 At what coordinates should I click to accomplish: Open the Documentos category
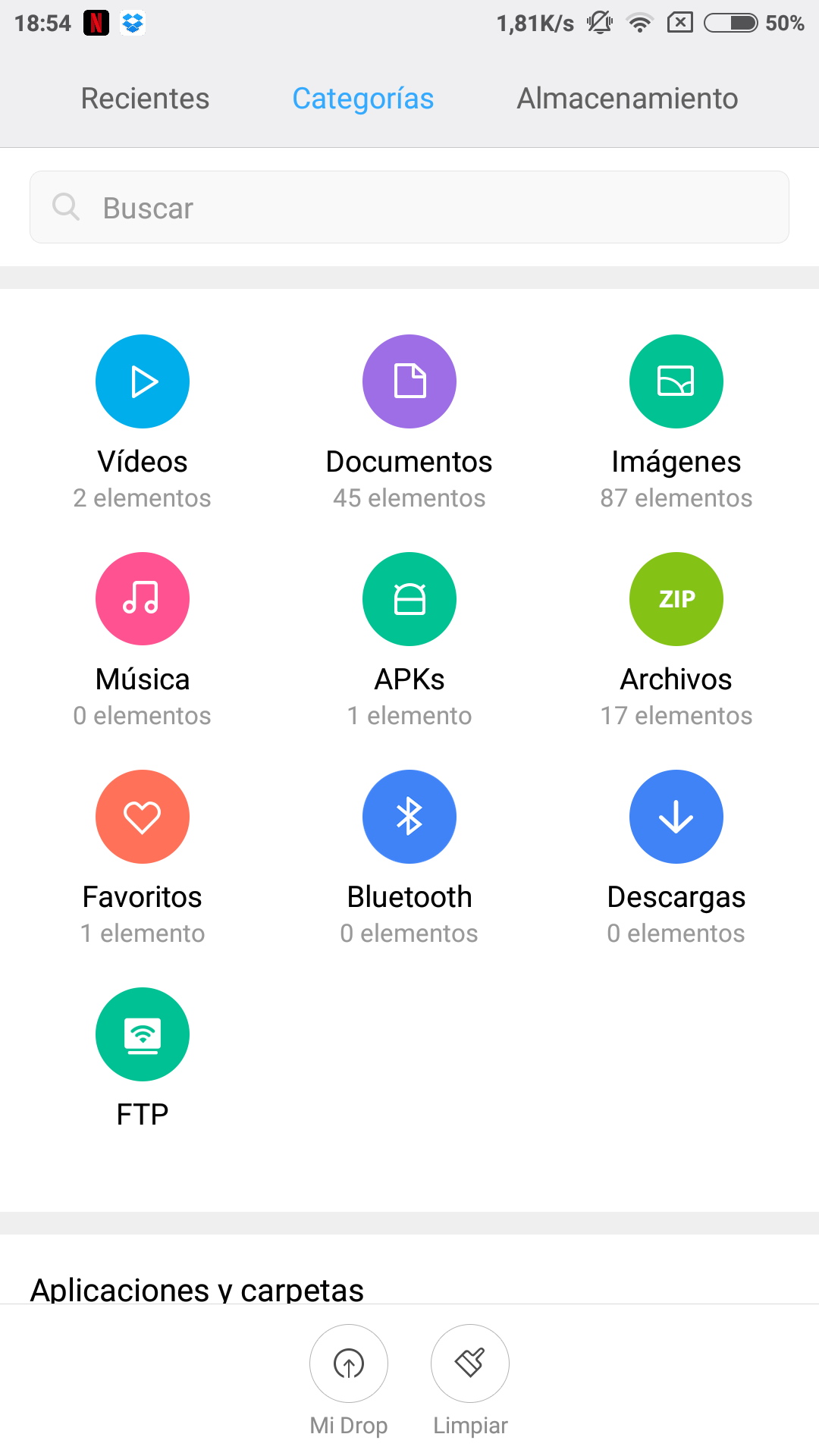point(409,381)
